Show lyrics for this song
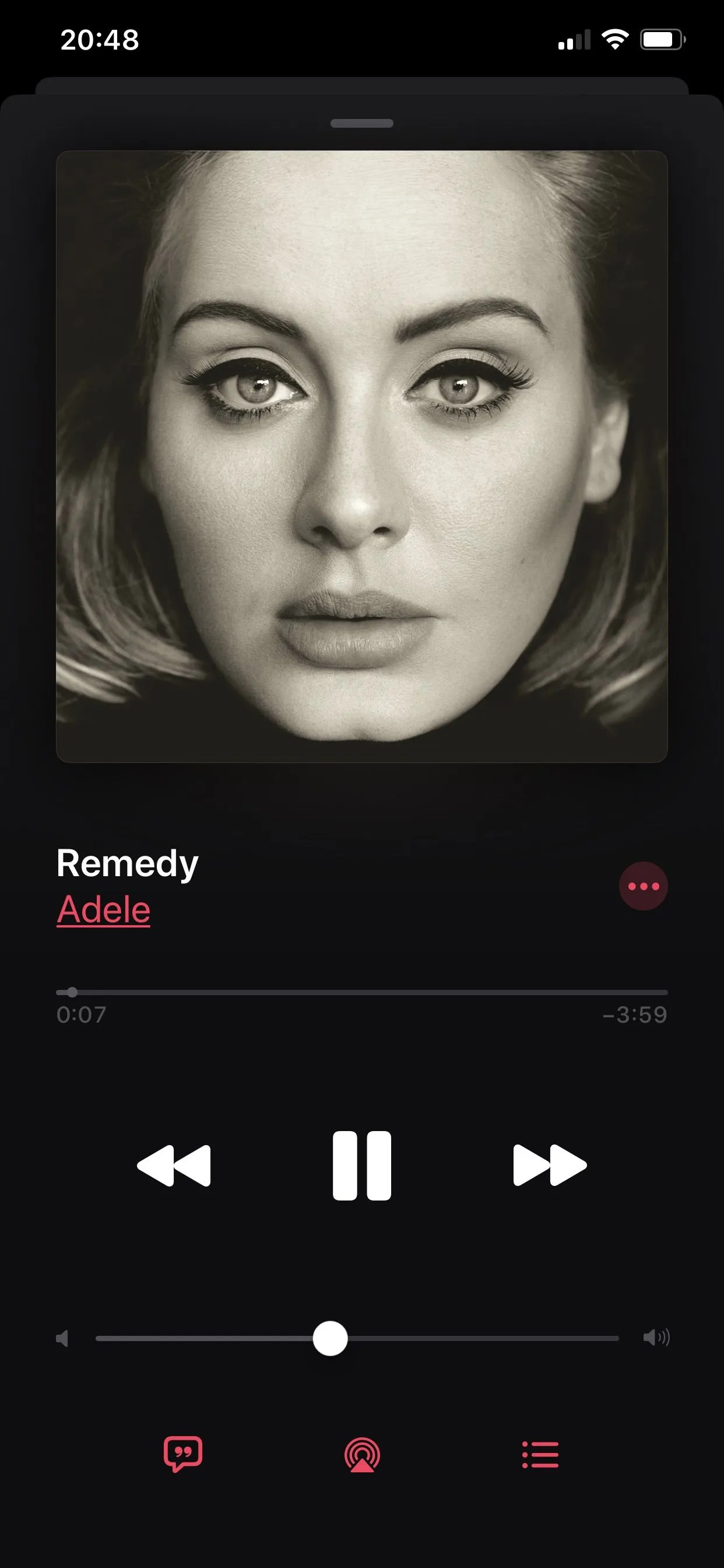 [182, 1455]
